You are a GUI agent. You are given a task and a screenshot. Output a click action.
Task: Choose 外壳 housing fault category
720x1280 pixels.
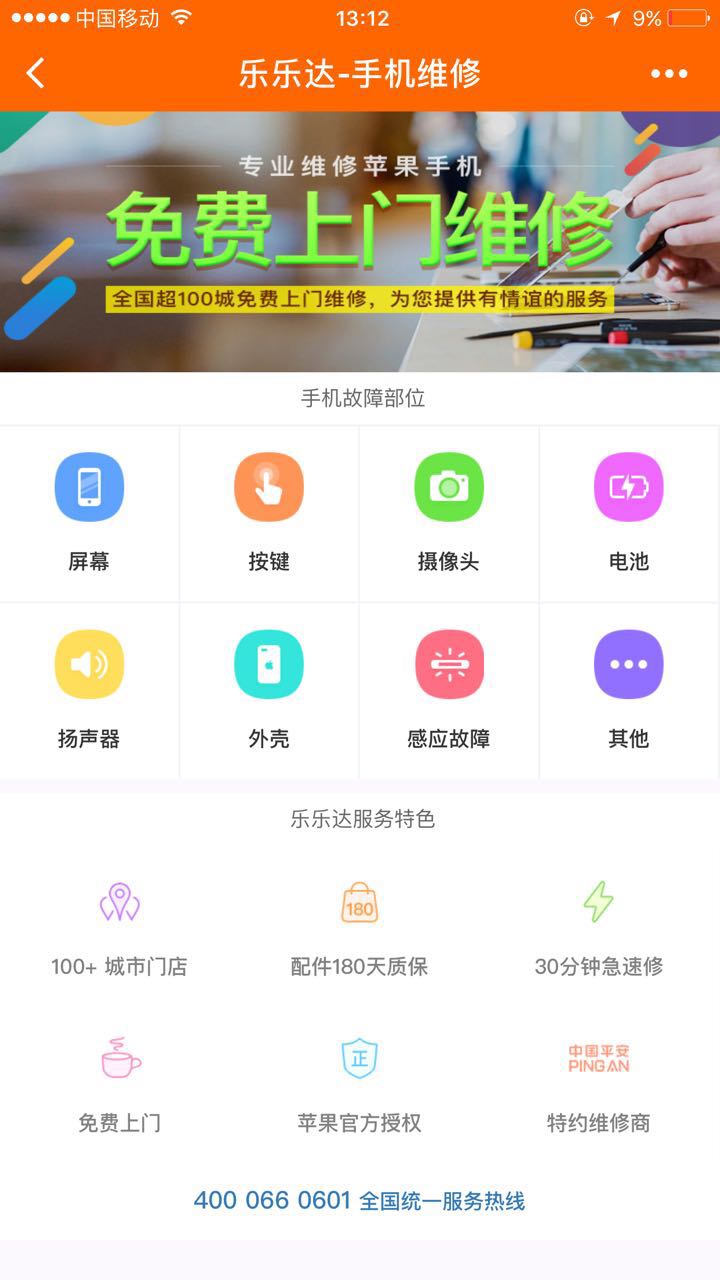point(269,690)
